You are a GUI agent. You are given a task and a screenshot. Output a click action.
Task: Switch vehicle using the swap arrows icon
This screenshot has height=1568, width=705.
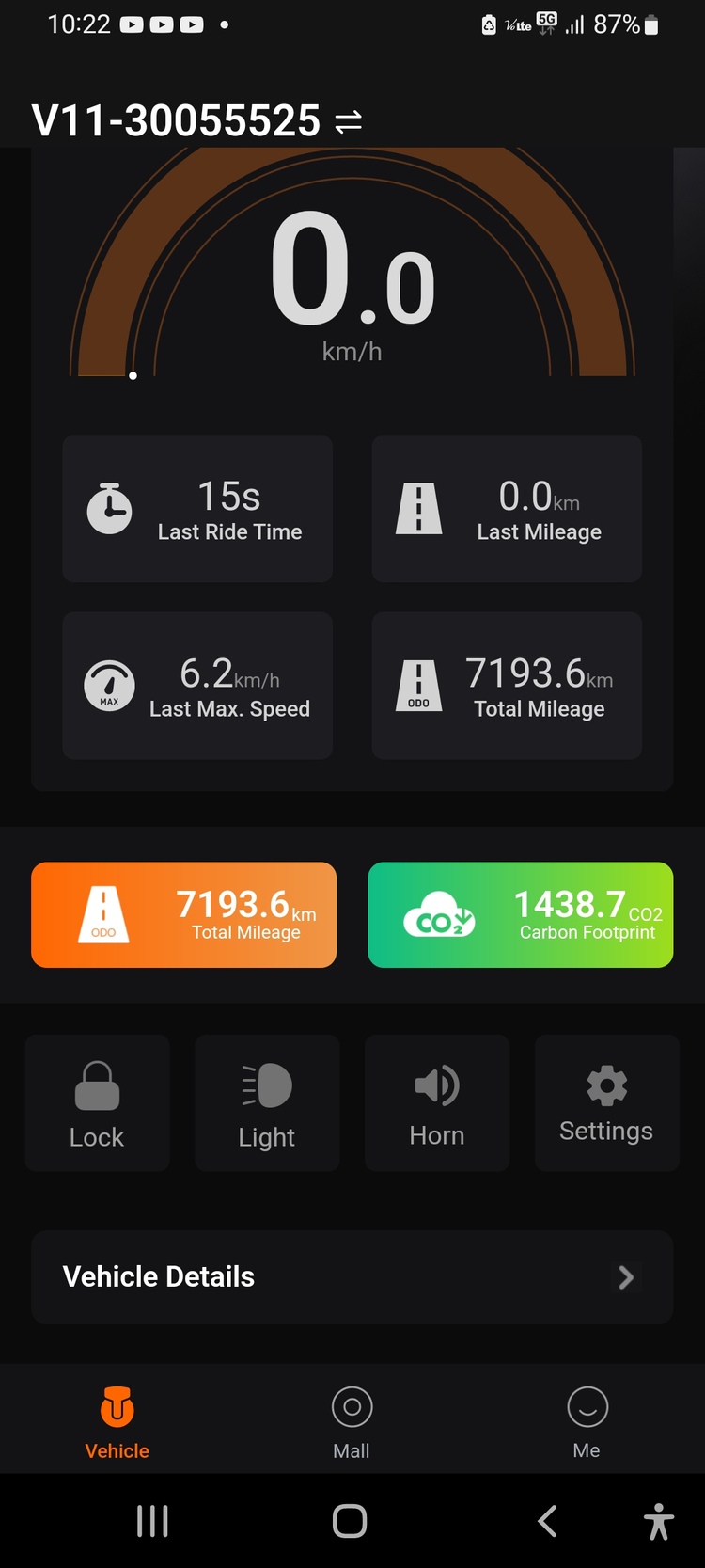[349, 121]
